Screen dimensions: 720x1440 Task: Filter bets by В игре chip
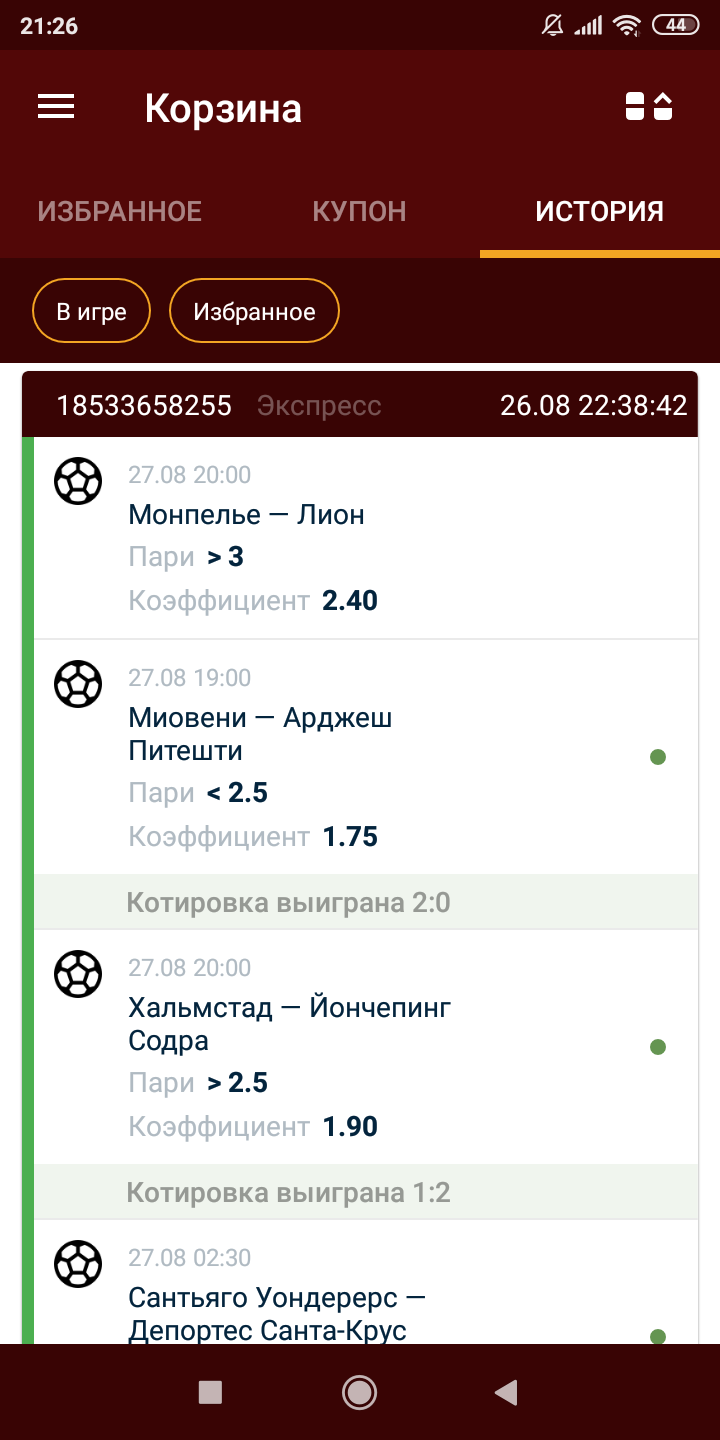(91, 312)
